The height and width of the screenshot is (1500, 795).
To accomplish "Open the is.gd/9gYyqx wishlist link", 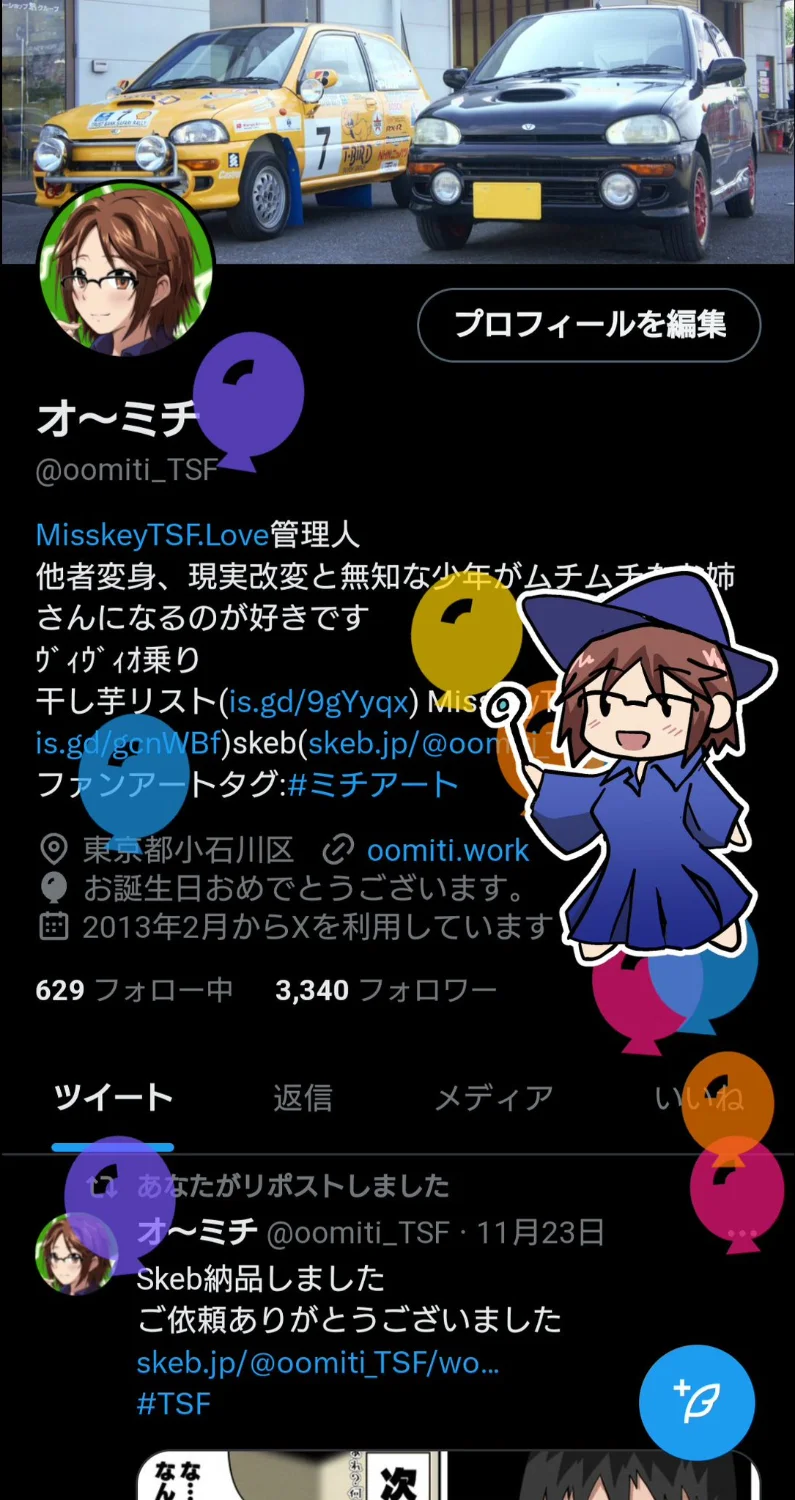I will coord(318,702).
